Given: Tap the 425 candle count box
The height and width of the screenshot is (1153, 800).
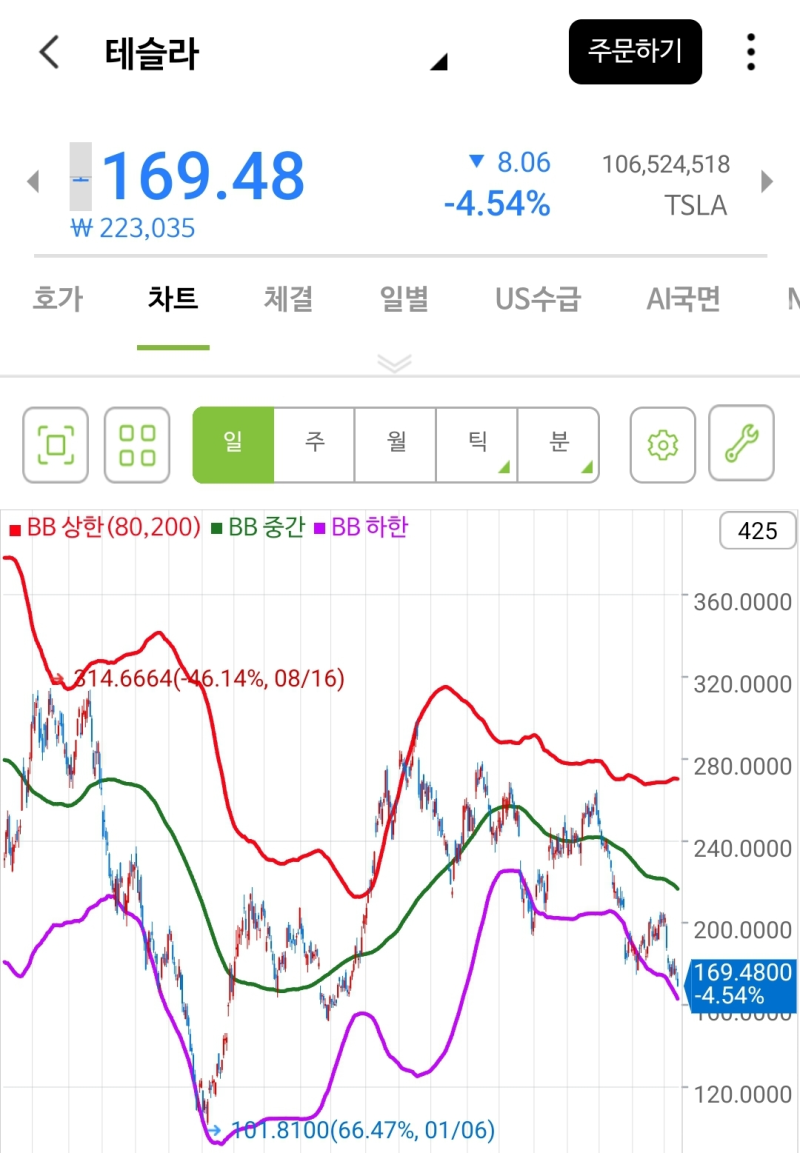Looking at the screenshot, I should point(757,530).
